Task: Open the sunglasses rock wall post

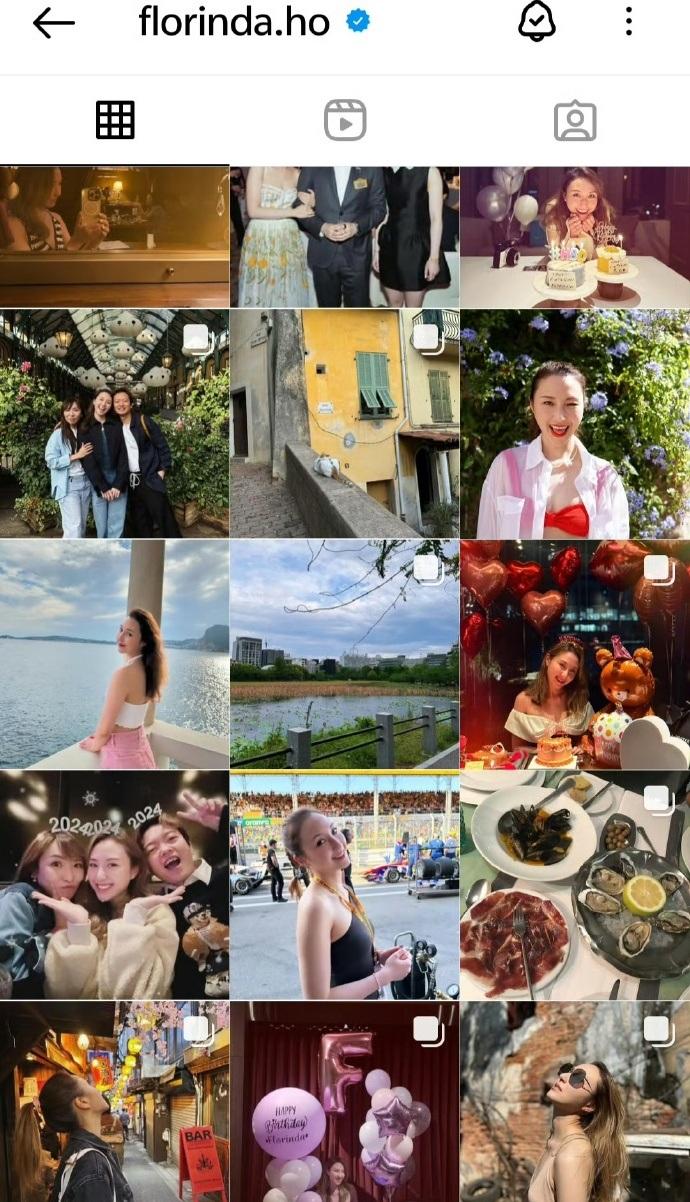Action: point(575,1102)
